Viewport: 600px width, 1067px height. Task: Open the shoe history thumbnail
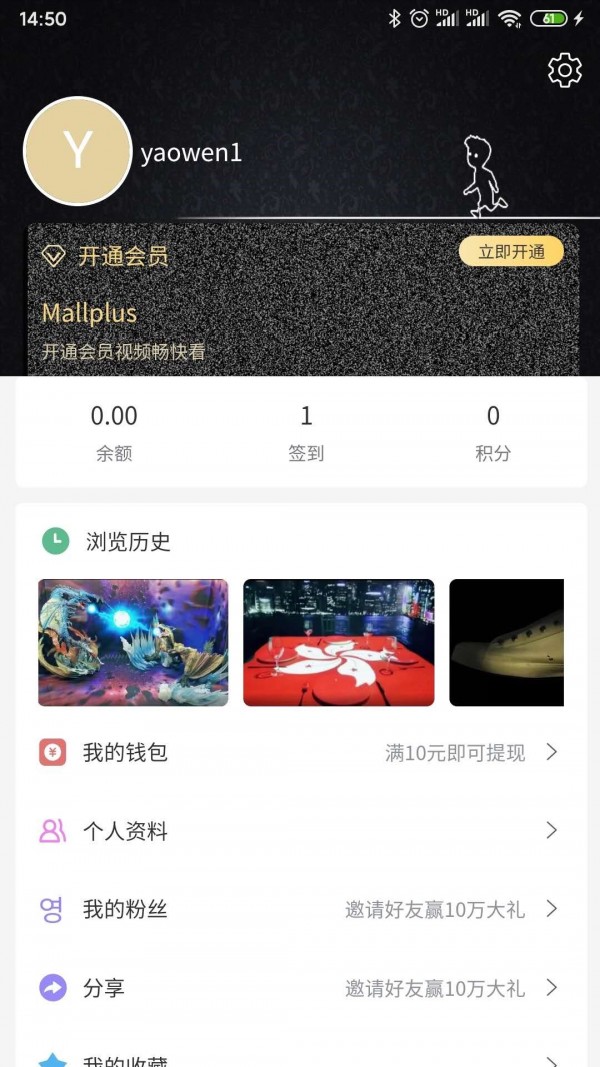tap(506, 643)
